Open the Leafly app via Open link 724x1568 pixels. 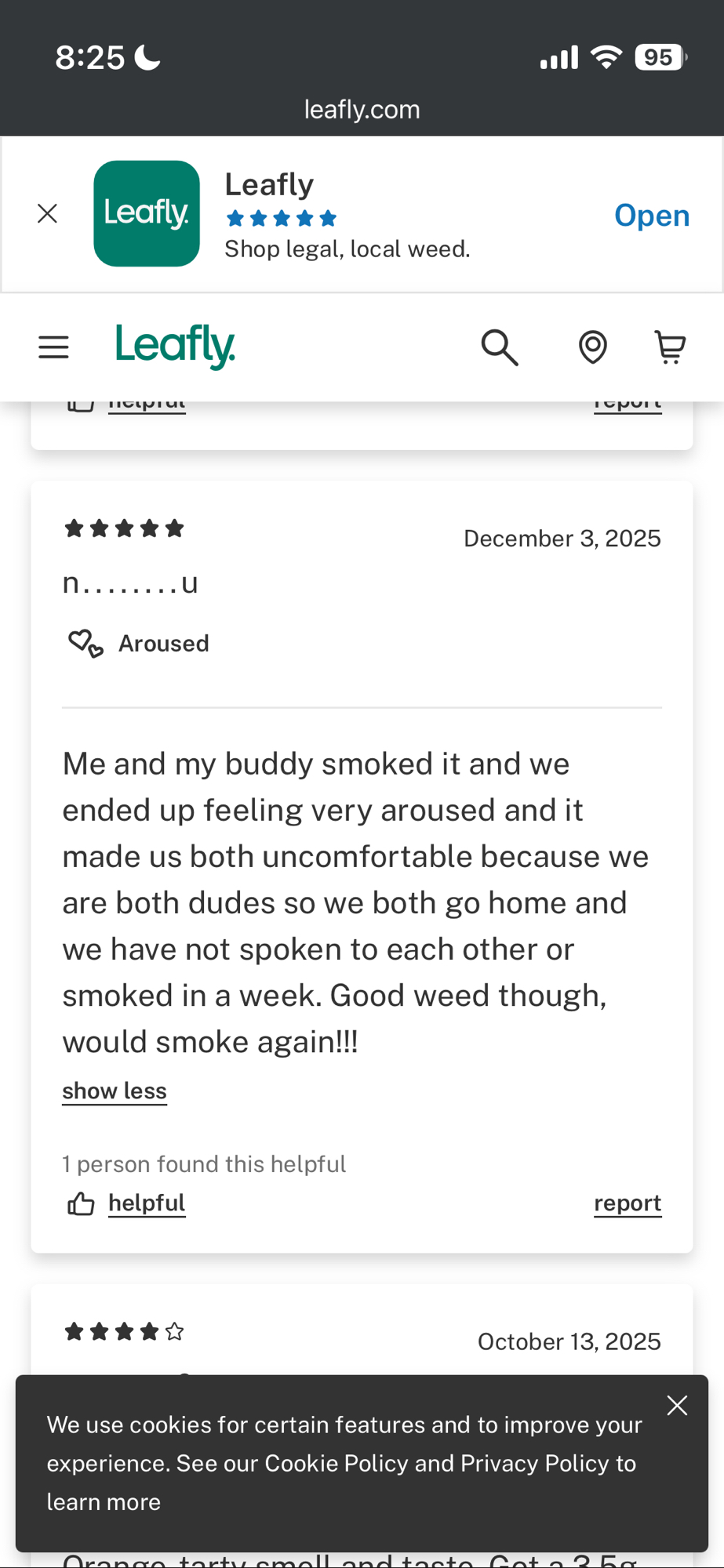(x=651, y=216)
